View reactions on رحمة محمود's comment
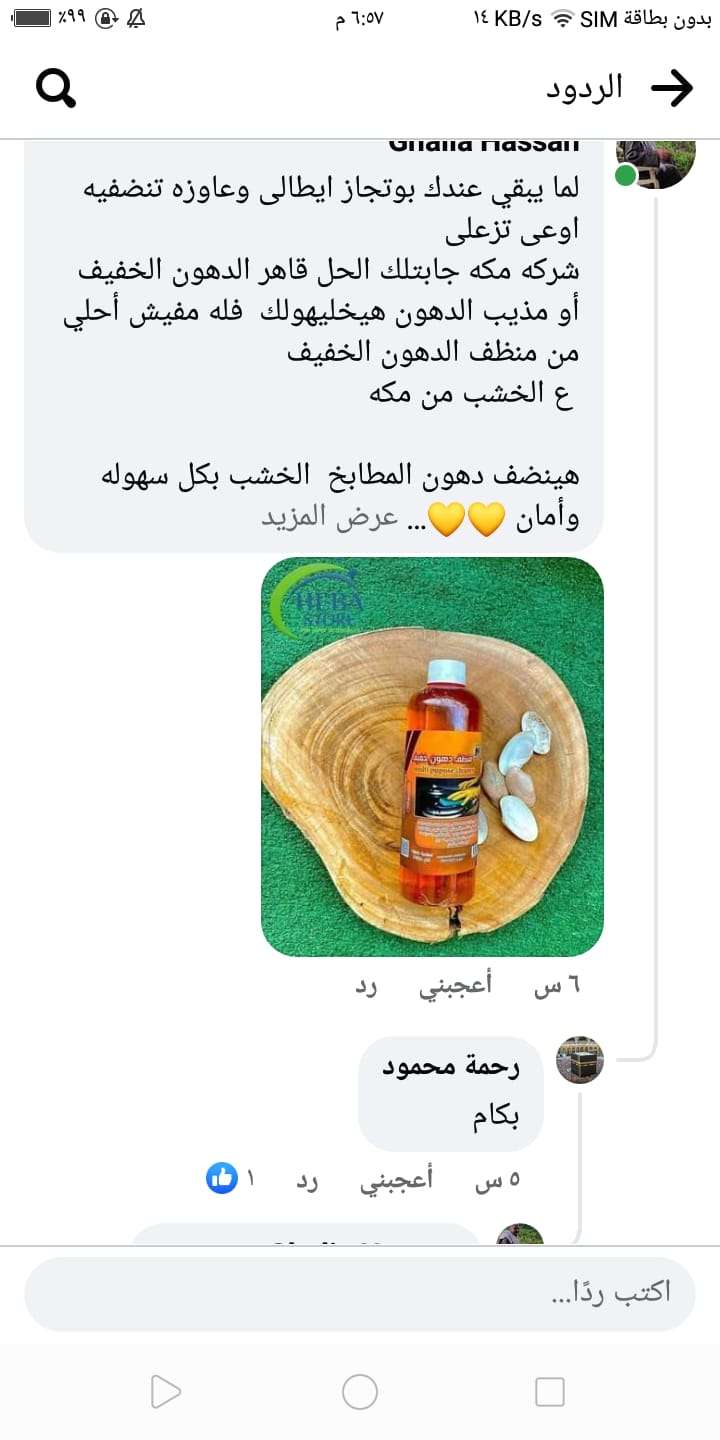This screenshot has width=720, height=1440. click(x=230, y=1178)
